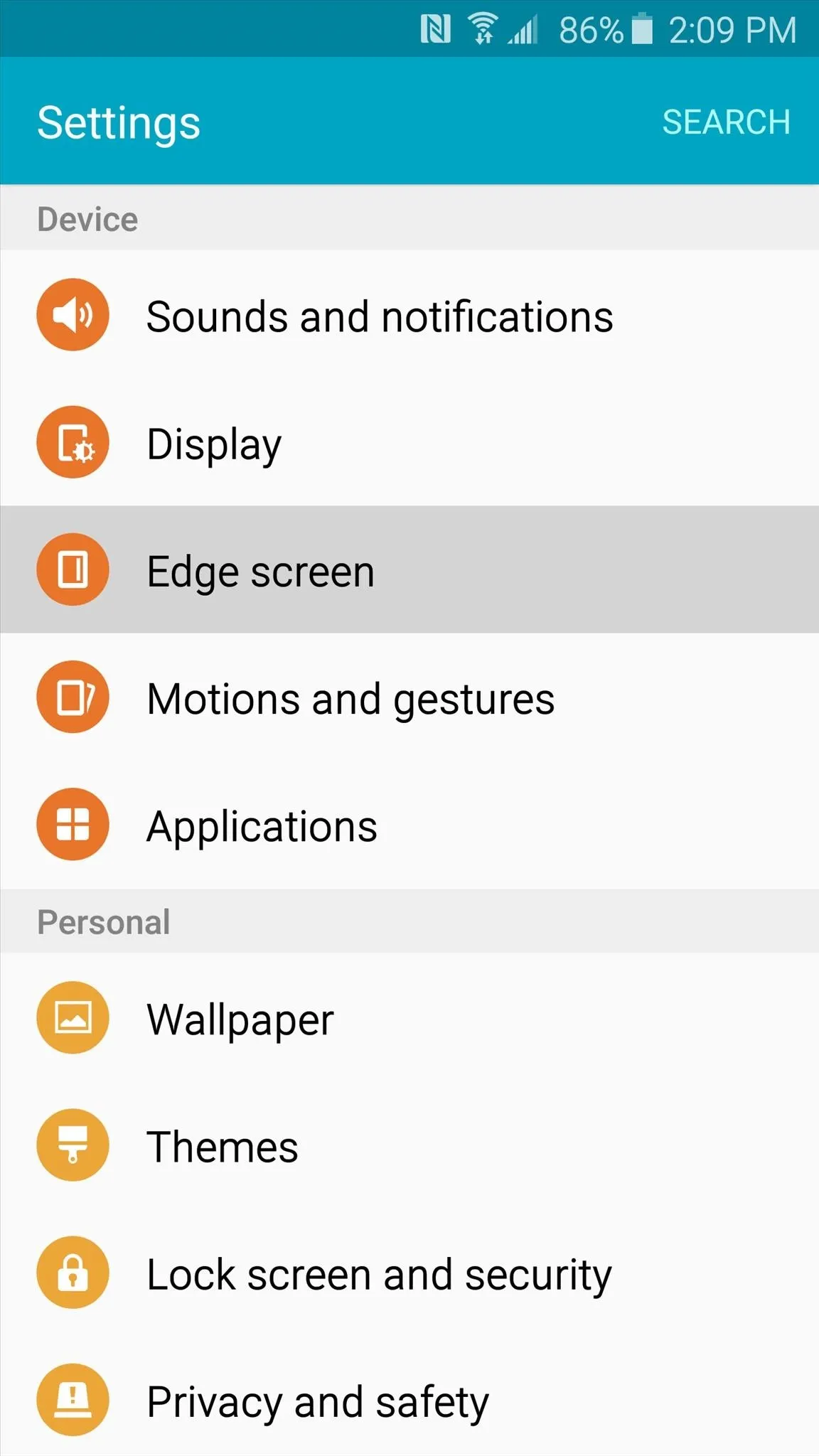
Task: Choose the Themes row
Action: tap(409, 1145)
